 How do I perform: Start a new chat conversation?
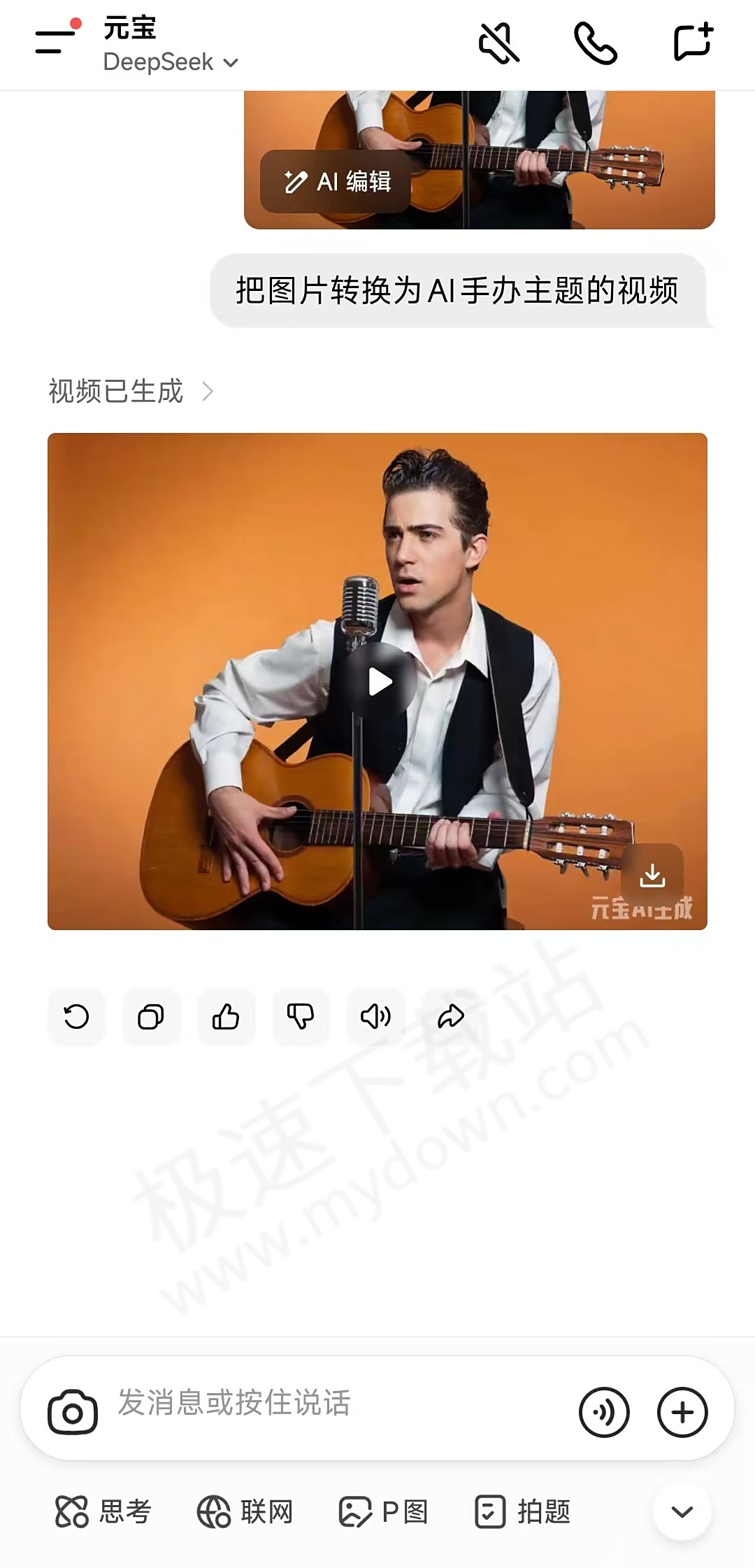(x=693, y=42)
